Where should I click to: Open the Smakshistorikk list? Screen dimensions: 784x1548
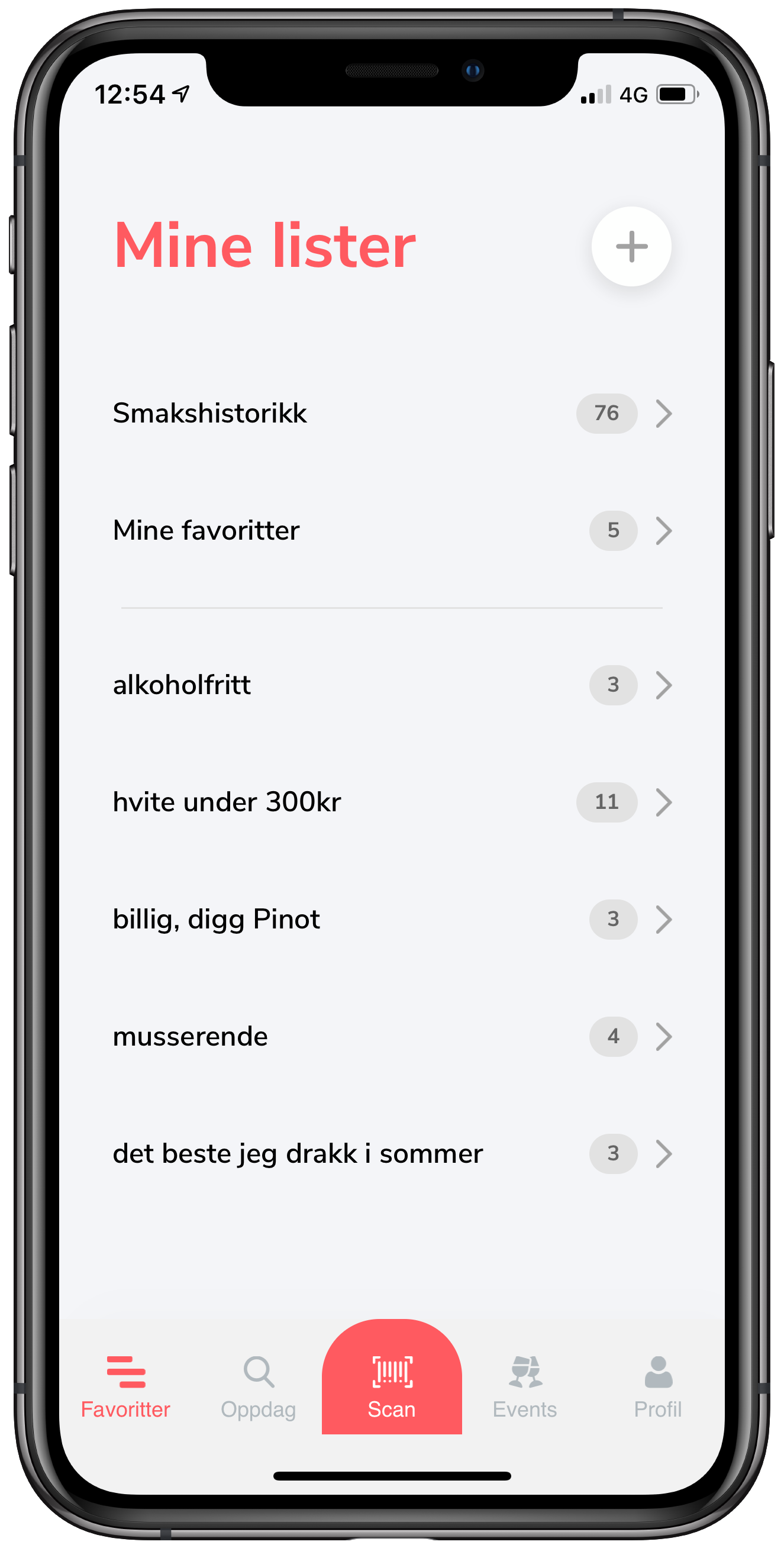(x=392, y=414)
